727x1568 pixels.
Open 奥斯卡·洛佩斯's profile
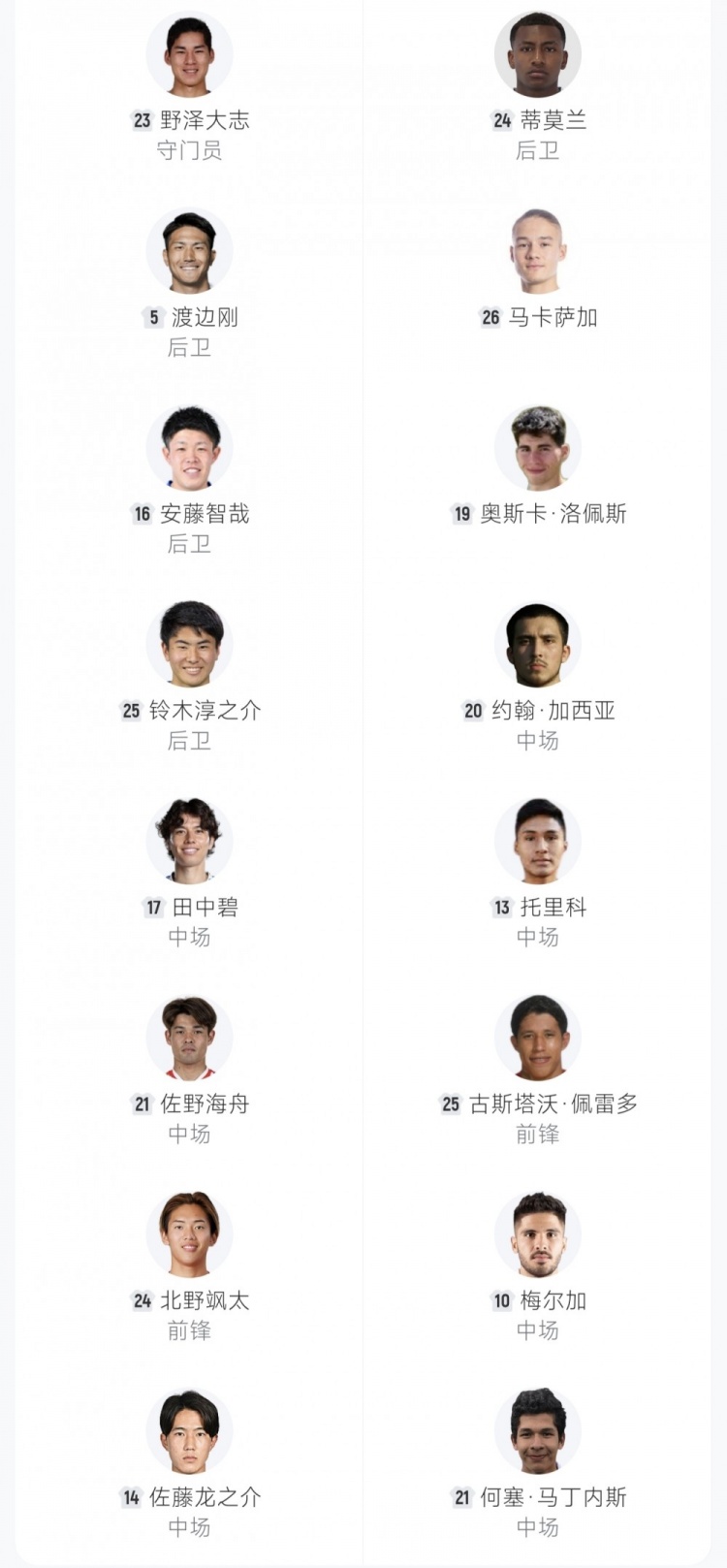(x=538, y=448)
